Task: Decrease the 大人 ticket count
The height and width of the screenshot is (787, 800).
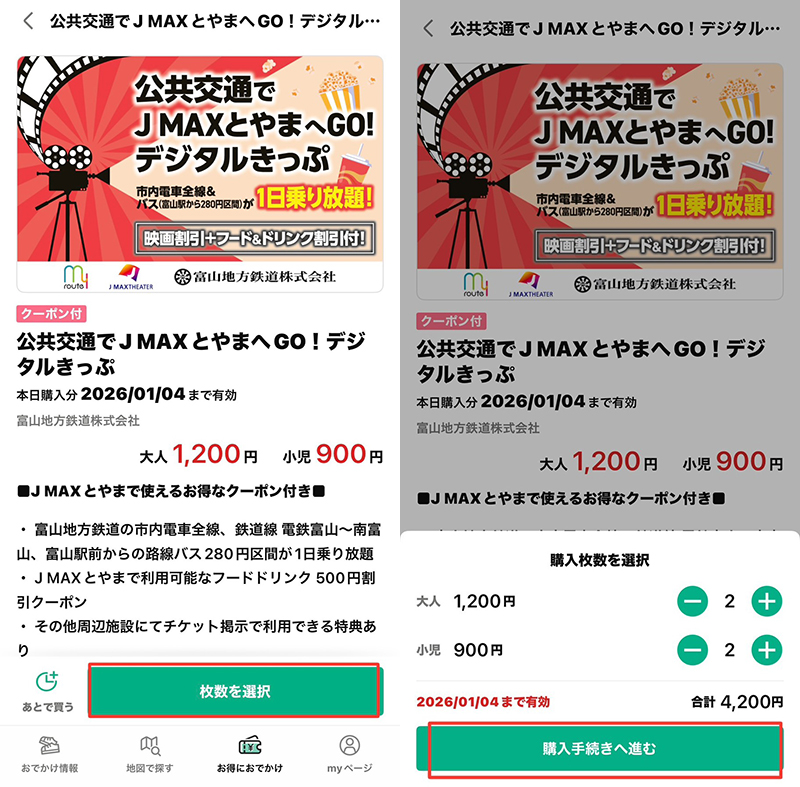Action: click(691, 601)
